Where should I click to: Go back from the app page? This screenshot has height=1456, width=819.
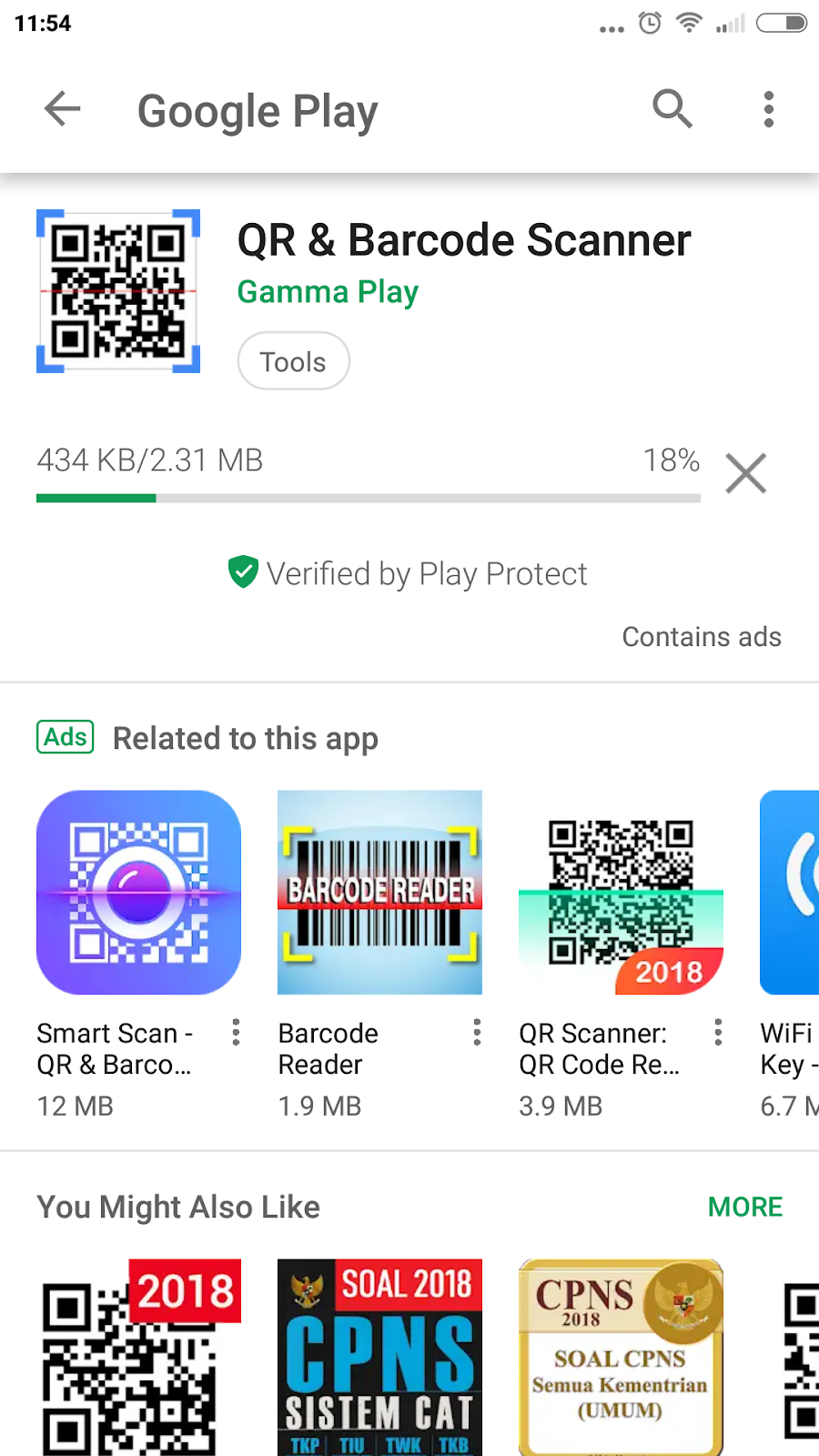click(x=63, y=109)
